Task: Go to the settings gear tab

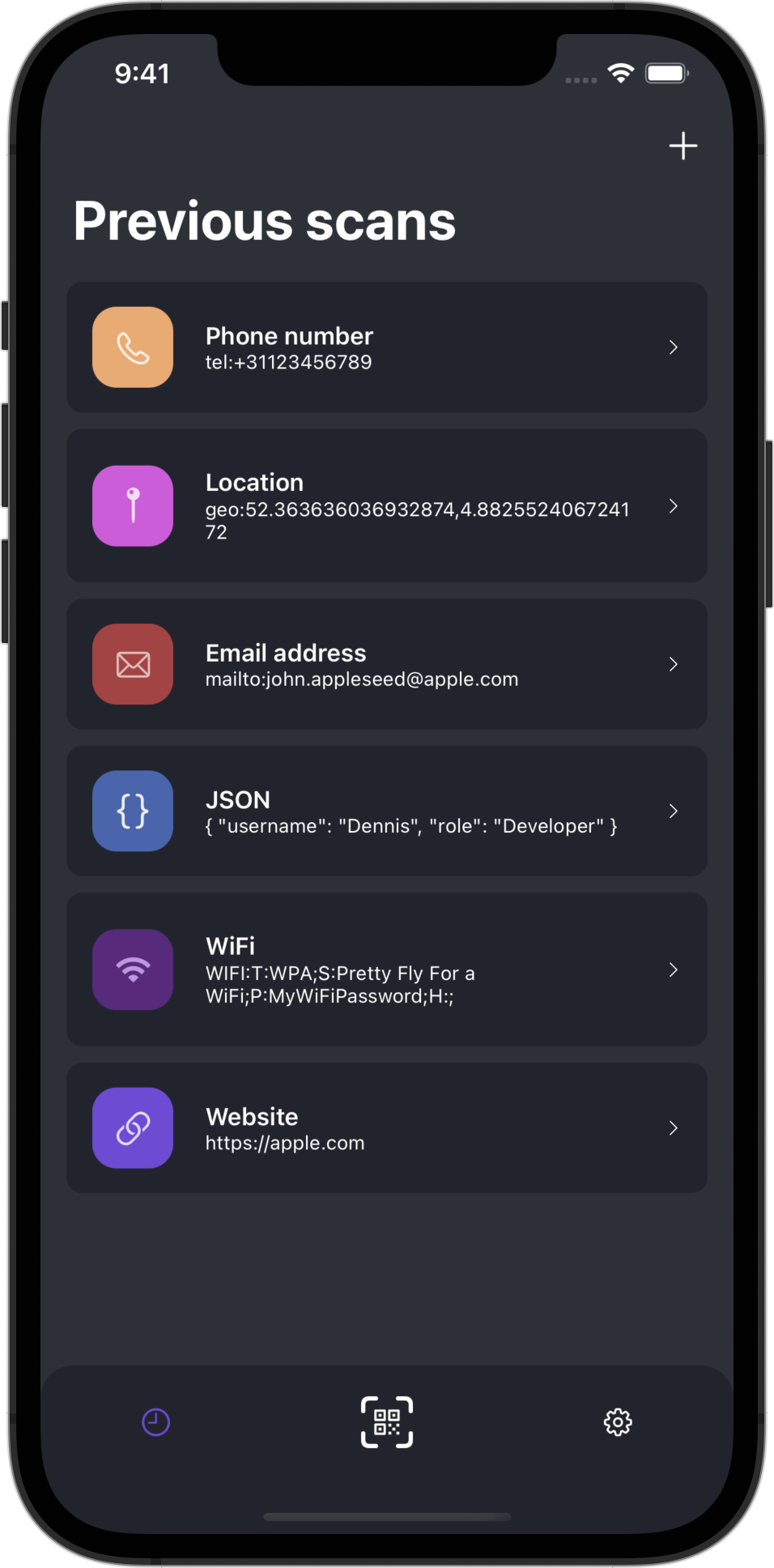Action: pos(618,1422)
